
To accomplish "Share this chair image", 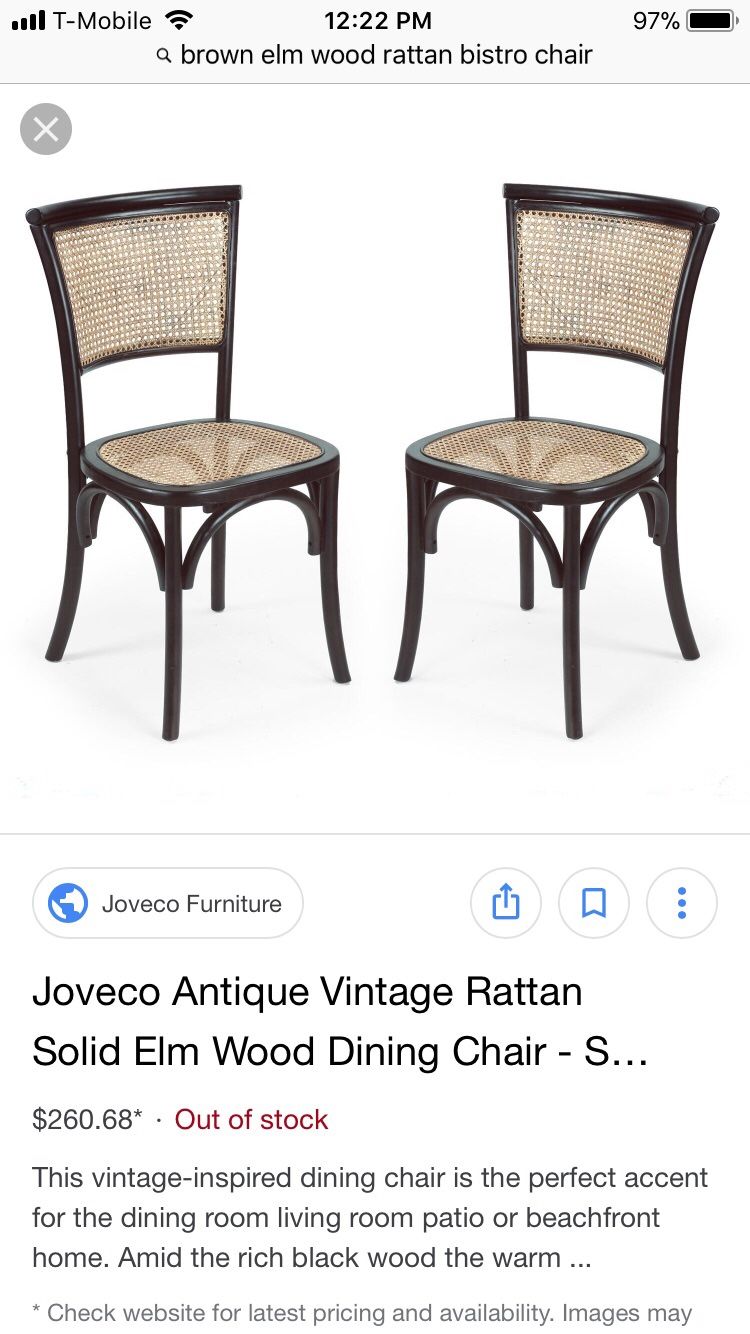I will [506, 903].
